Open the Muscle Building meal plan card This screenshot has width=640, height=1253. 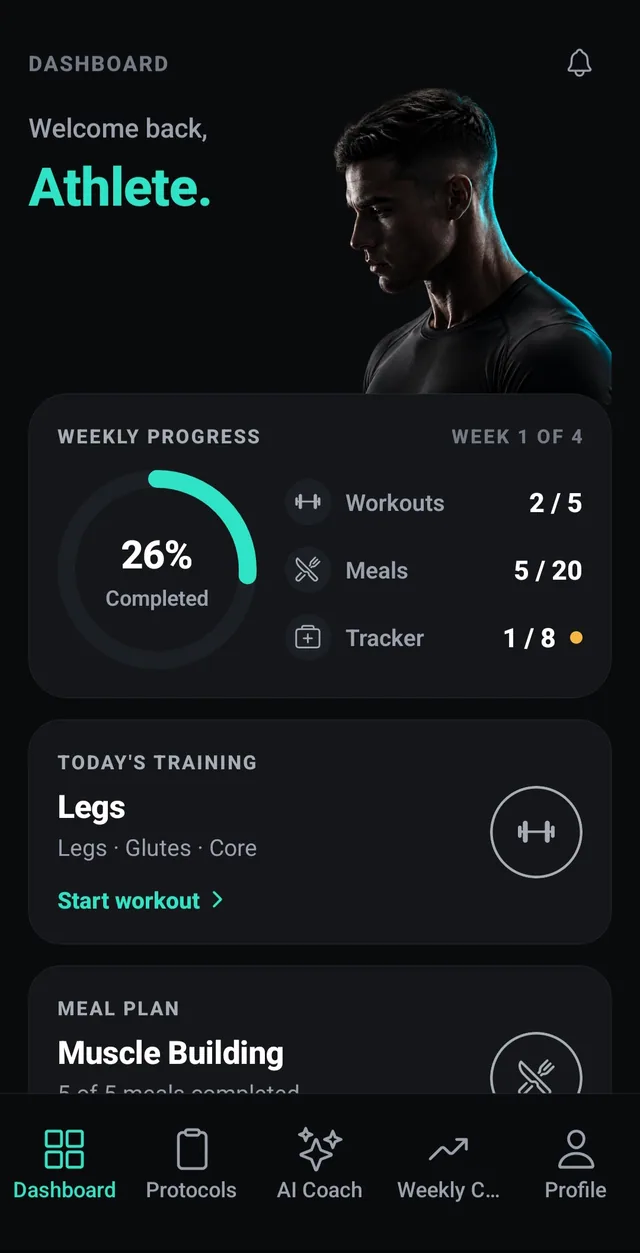pos(320,1030)
